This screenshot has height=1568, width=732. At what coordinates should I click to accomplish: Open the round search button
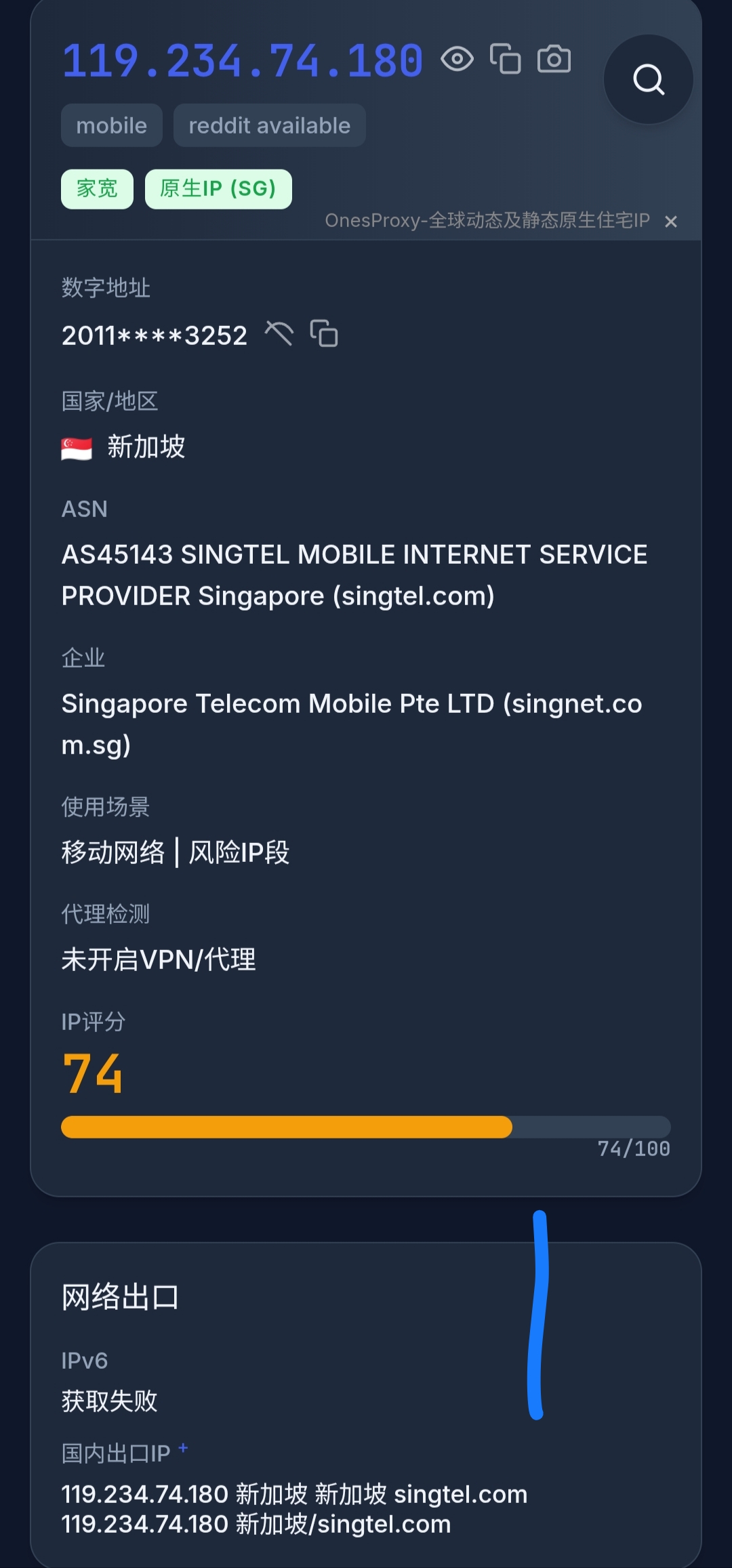point(648,79)
